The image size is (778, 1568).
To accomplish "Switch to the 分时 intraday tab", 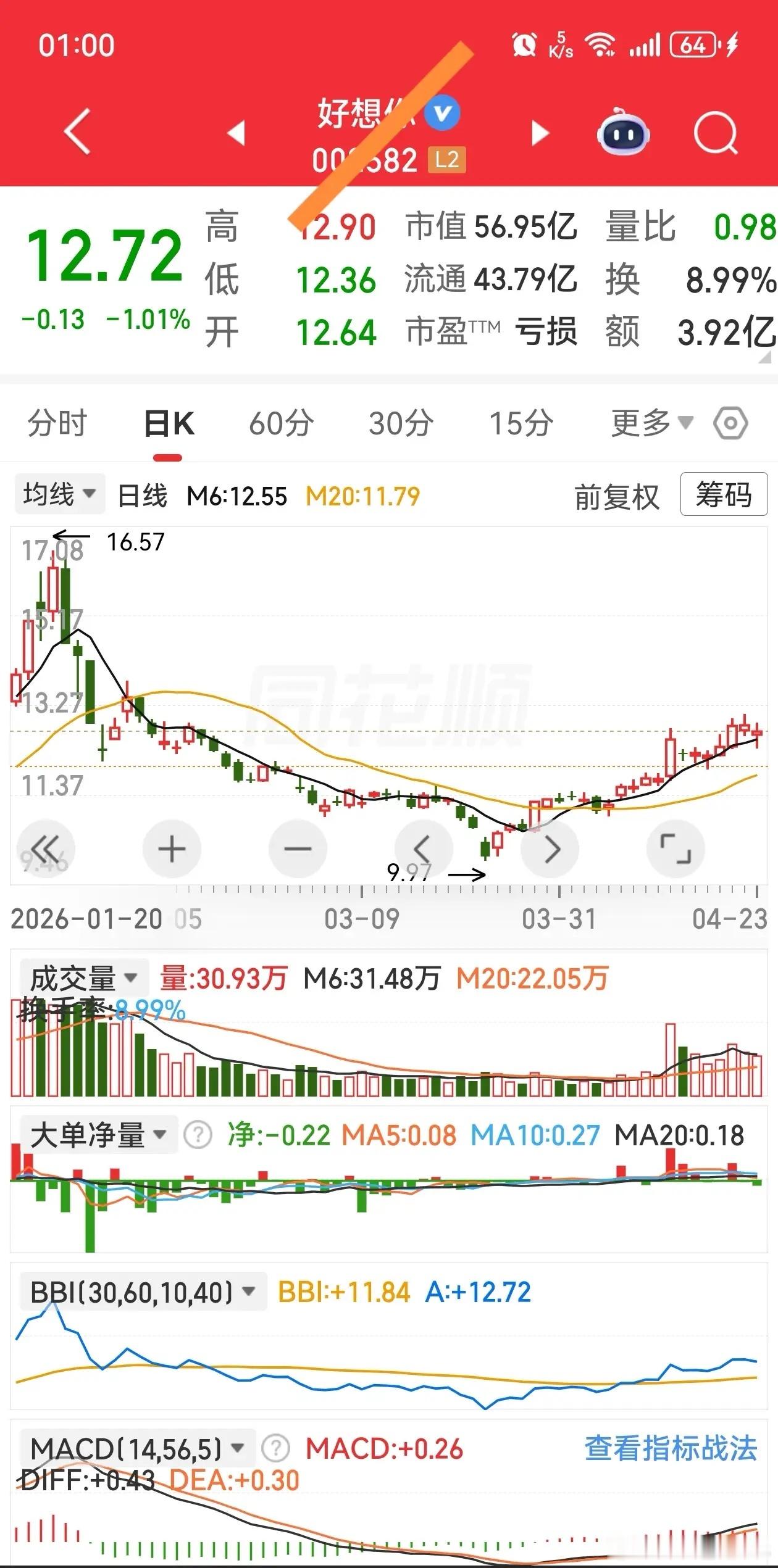I will pyautogui.click(x=54, y=423).
